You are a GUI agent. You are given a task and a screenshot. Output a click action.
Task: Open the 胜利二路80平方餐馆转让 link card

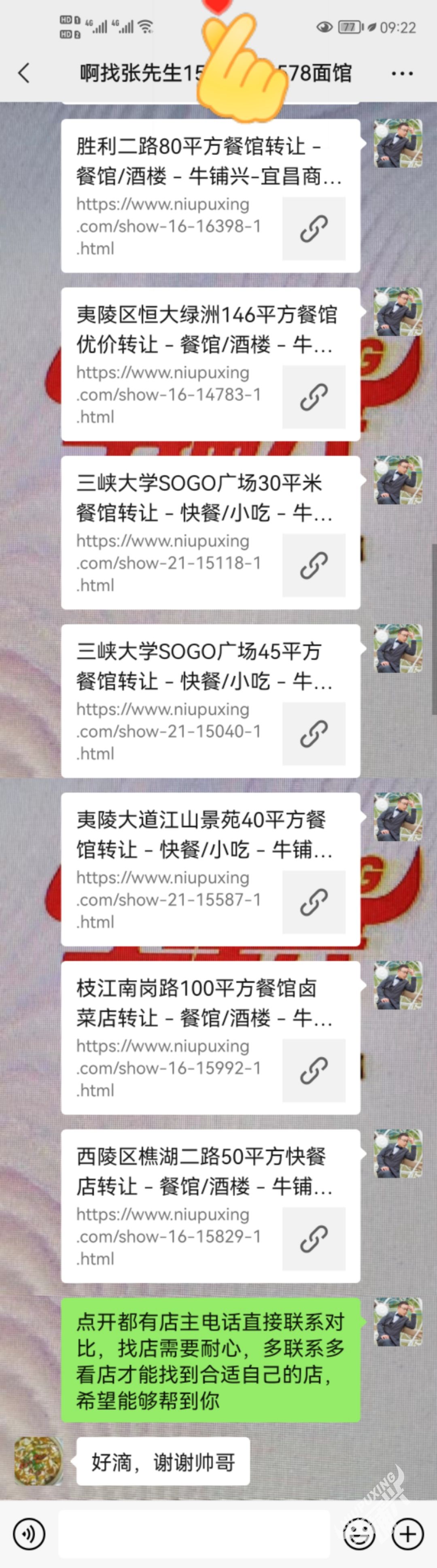click(210, 196)
